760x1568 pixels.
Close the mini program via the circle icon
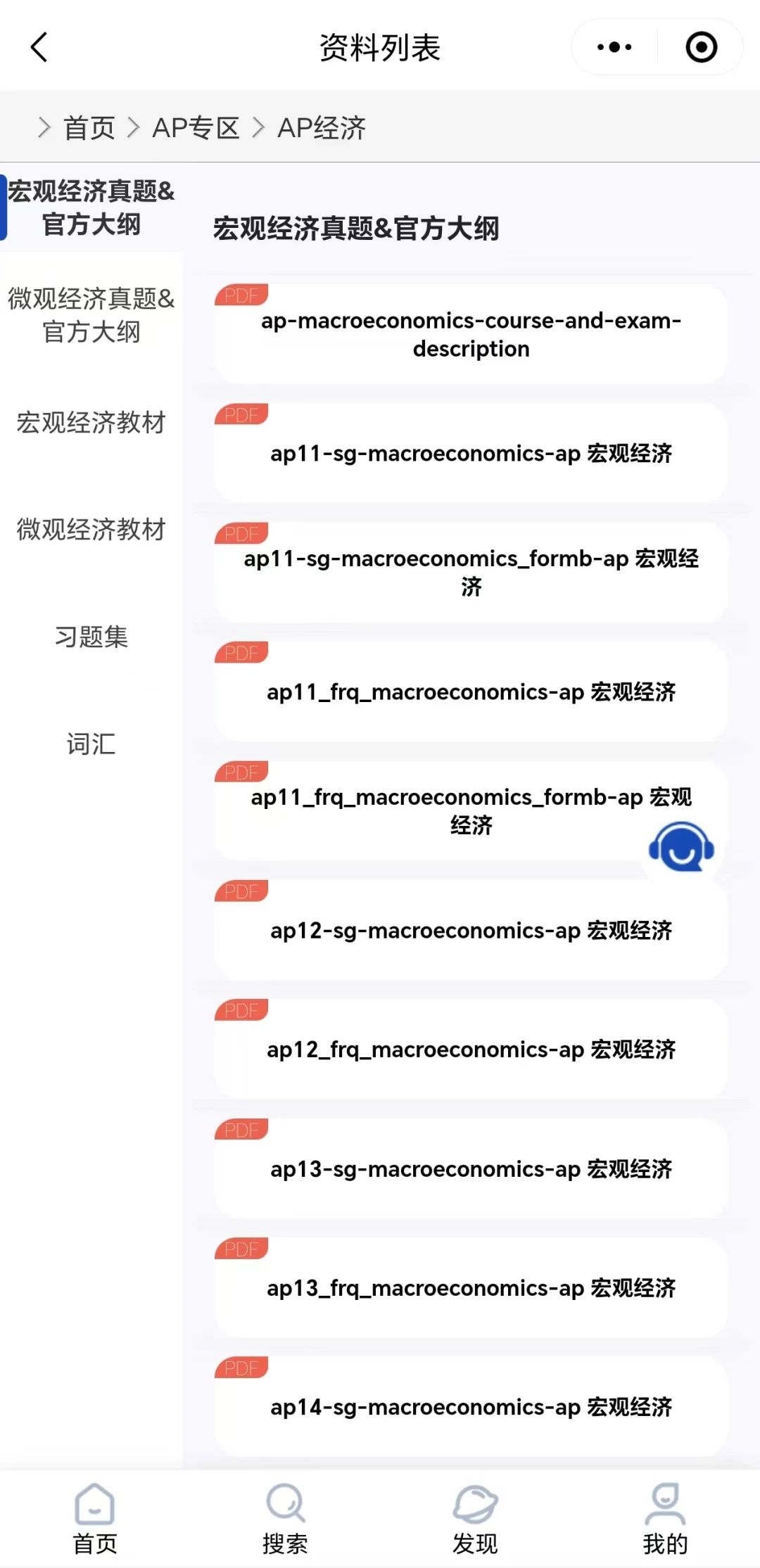coord(701,47)
